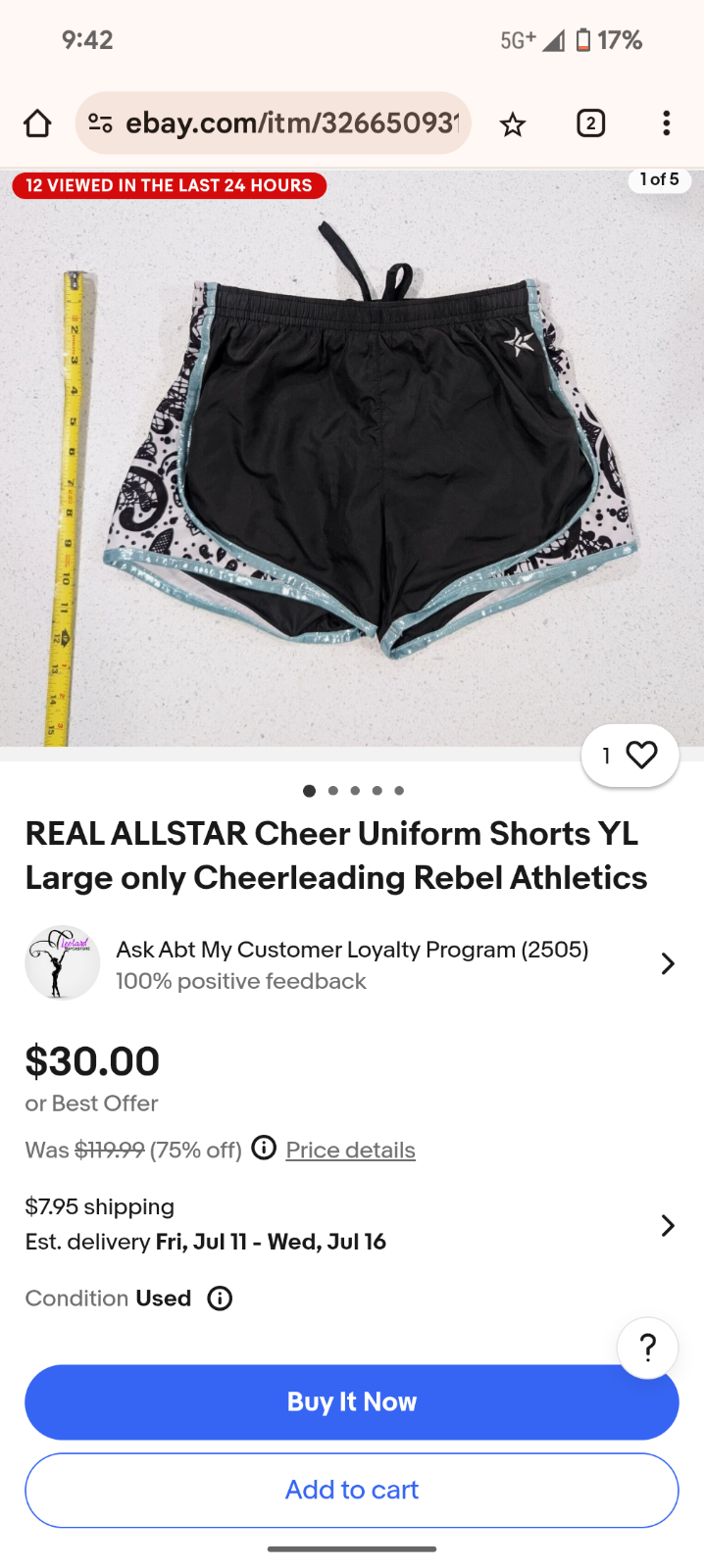The width and height of the screenshot is (704, 1568).
Task: Open the help question mark button
Action: click(x=647, y=1347)
